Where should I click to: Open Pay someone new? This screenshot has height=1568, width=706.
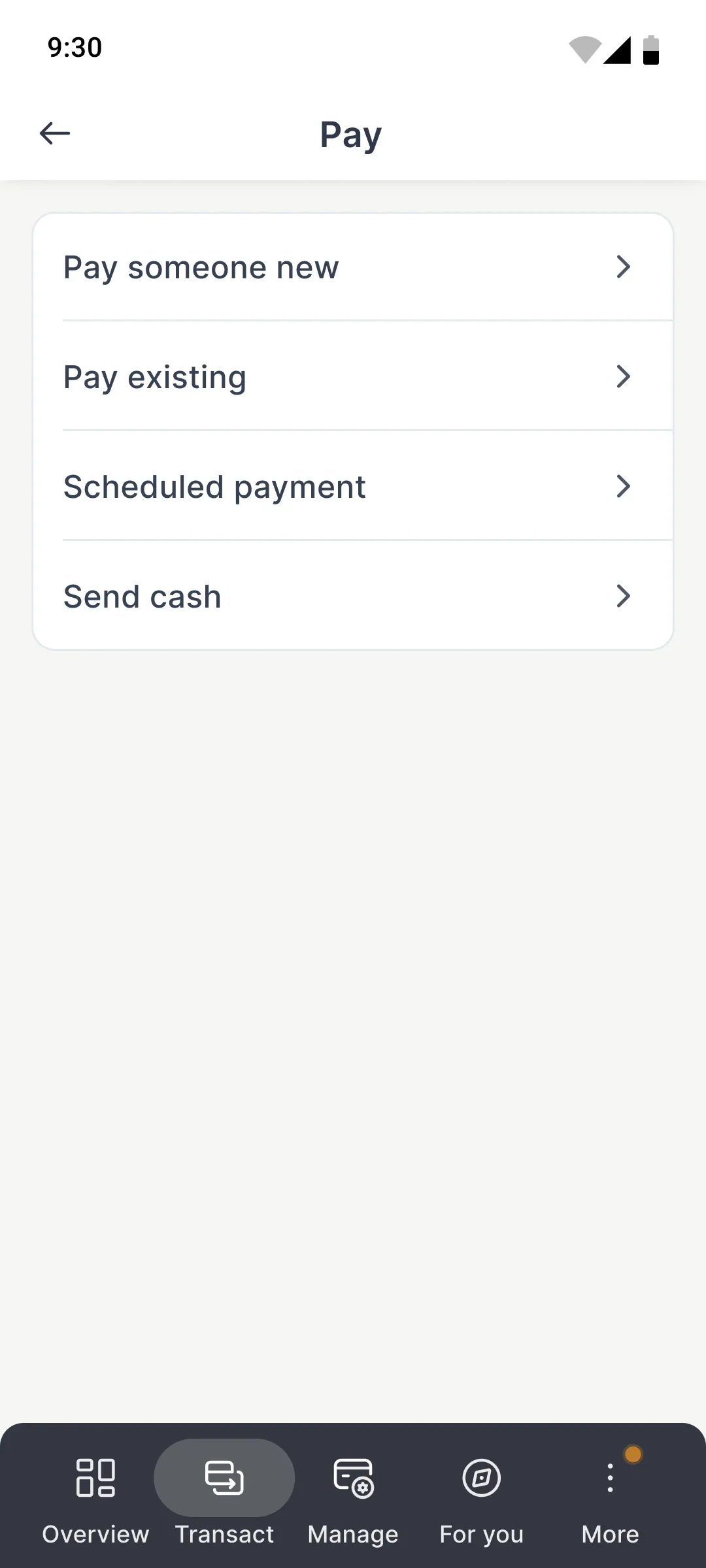pyautogui.click(x=353, y=267)
